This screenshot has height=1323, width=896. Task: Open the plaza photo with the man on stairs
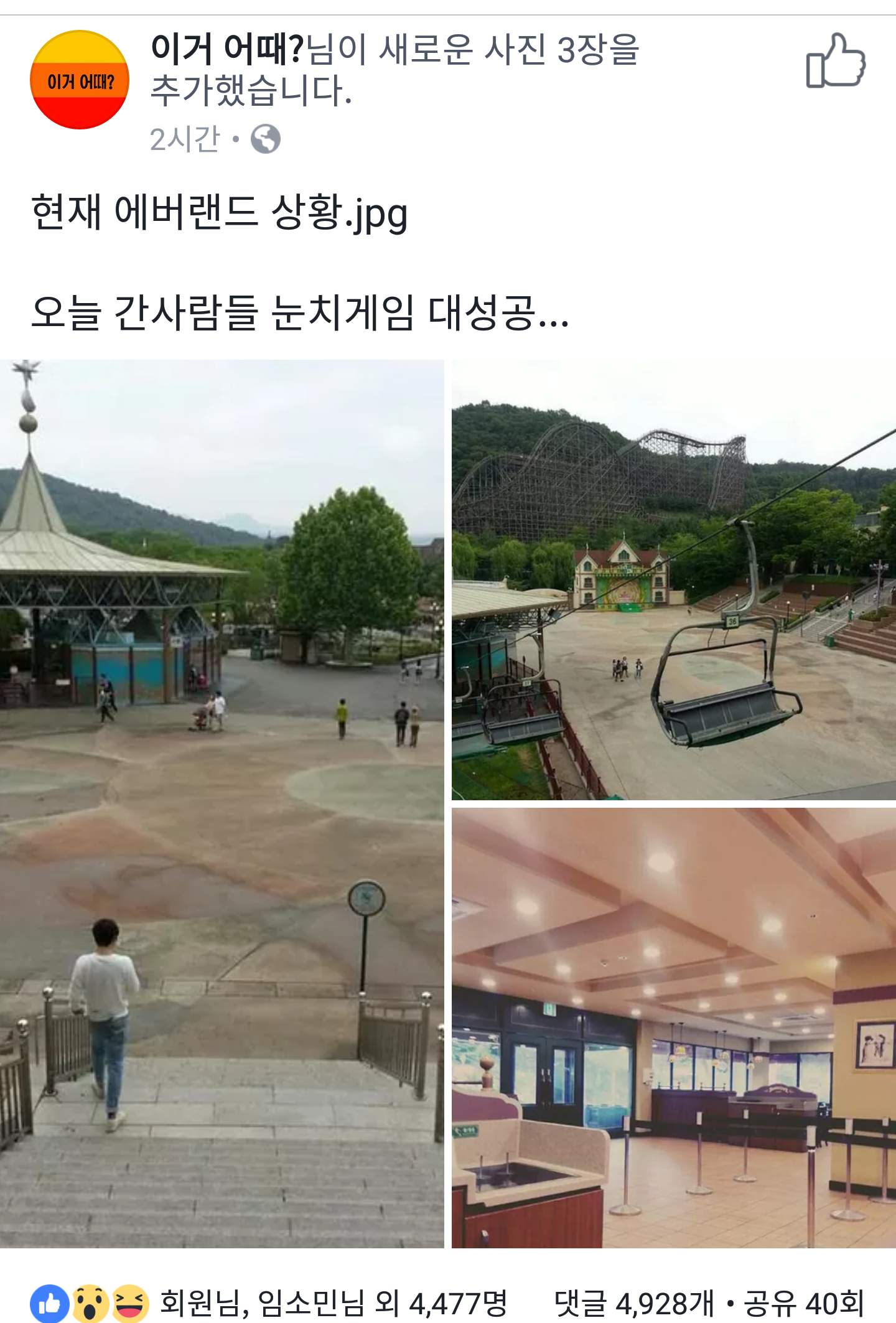[222, 803]
